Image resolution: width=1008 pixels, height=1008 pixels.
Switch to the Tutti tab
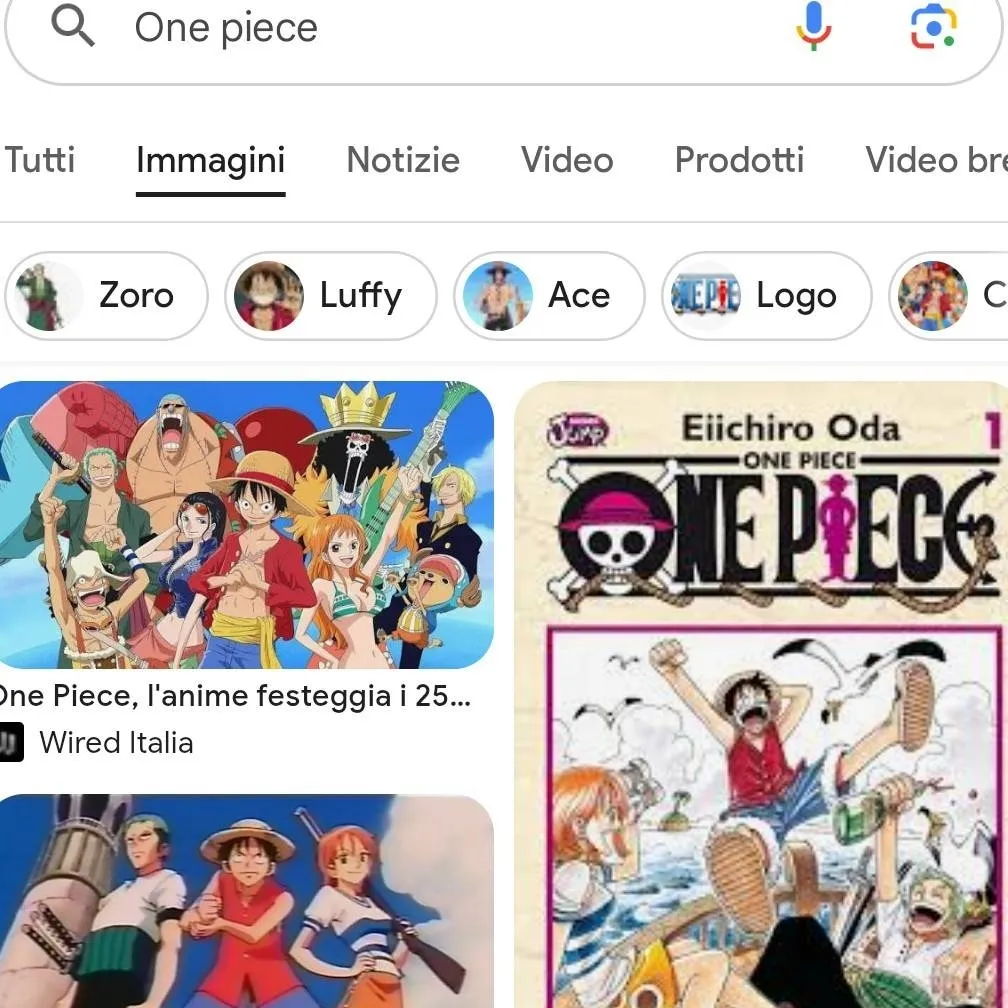(40, 160)
